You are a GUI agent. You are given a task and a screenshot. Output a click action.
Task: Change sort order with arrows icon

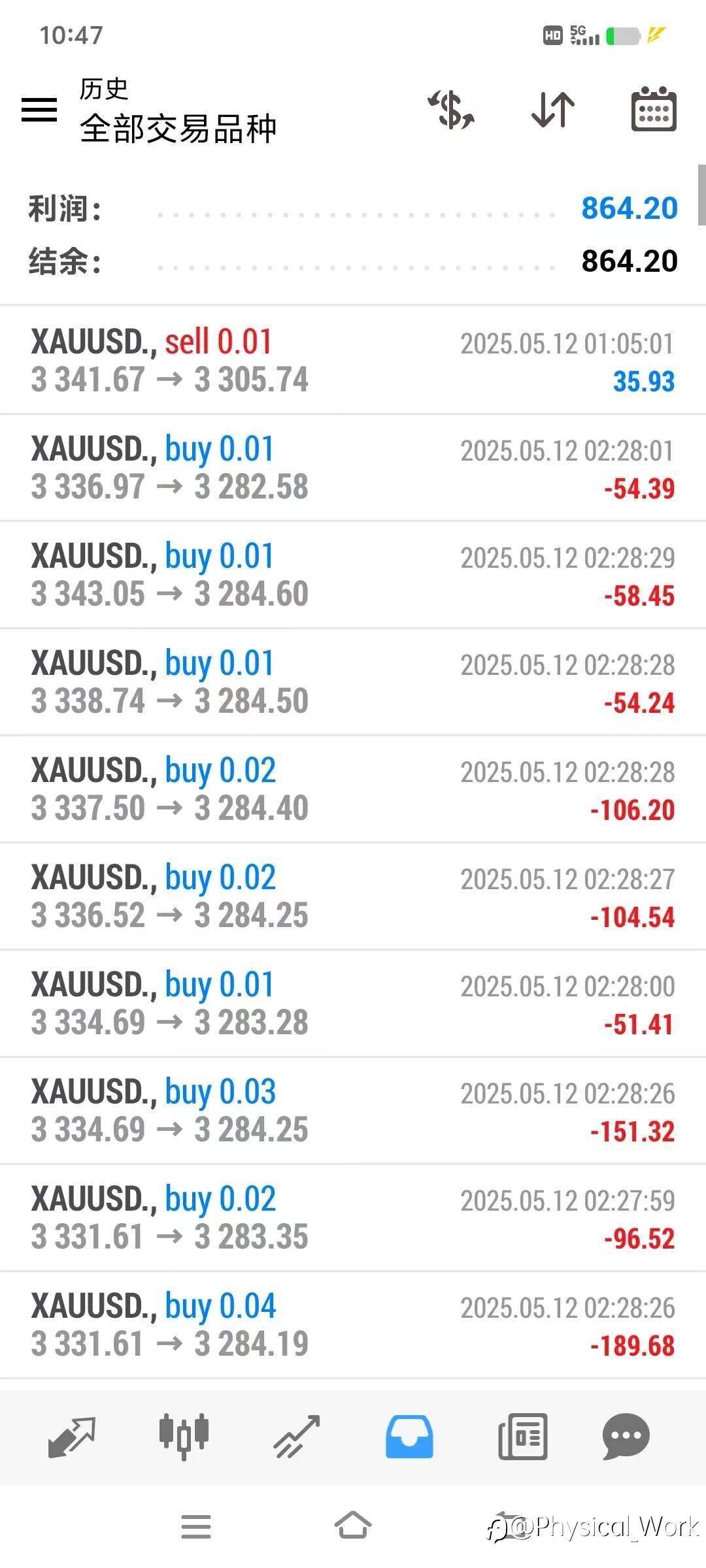(553, 109)
